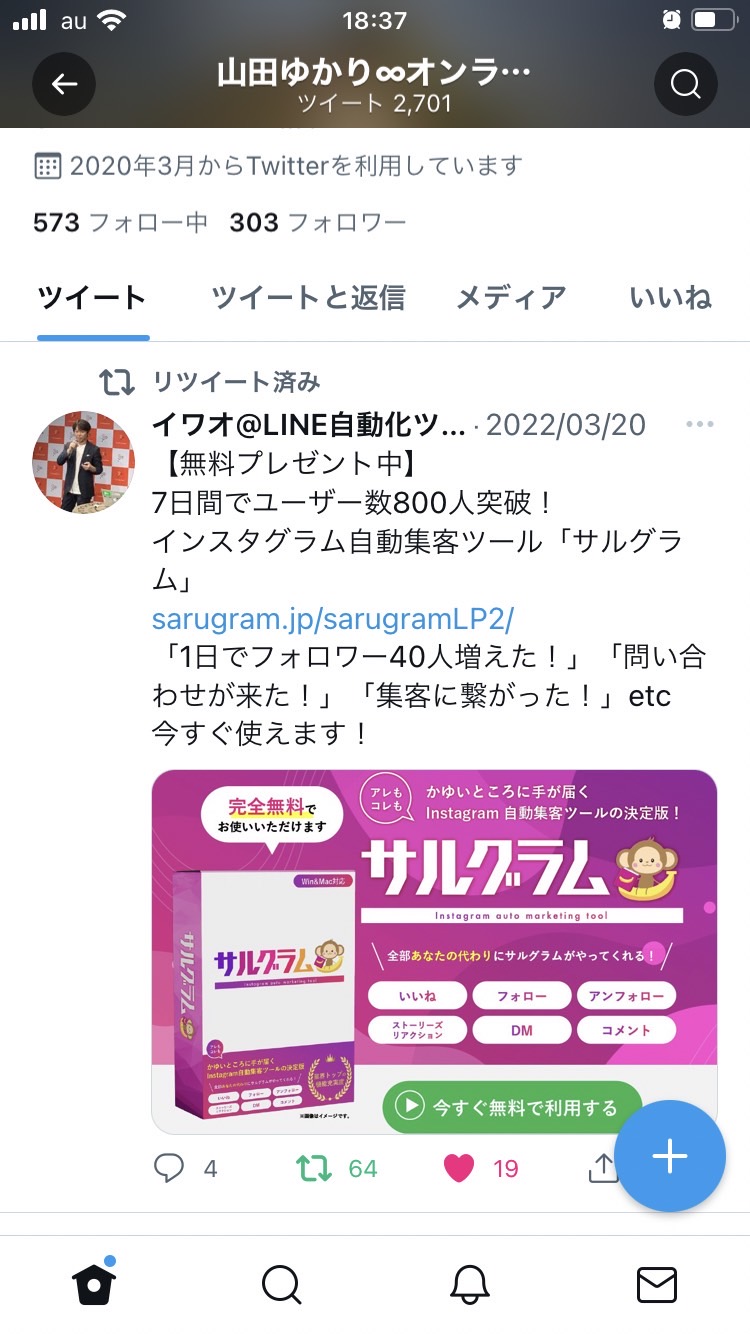750x1334 pixels.
Task: Open the profile search icon
Action: [686, 84]
